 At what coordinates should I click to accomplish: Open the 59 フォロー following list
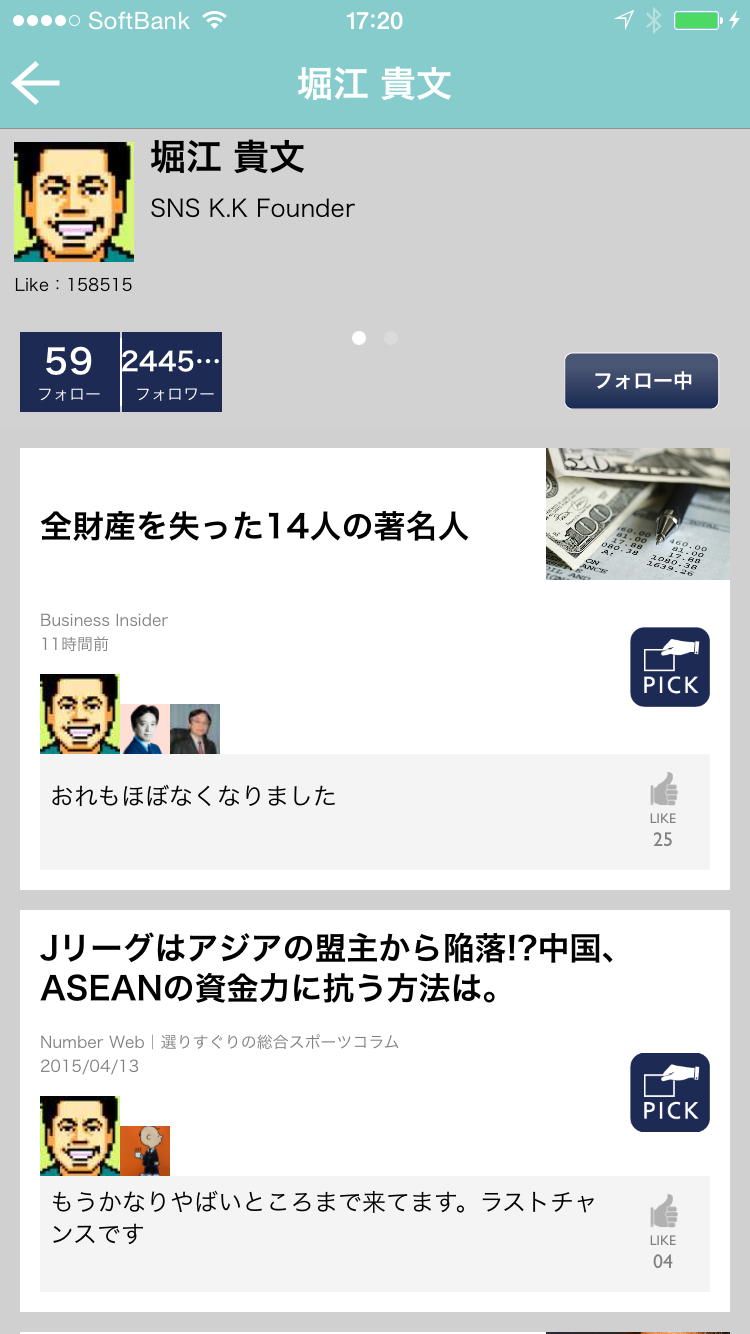point(69,372)
